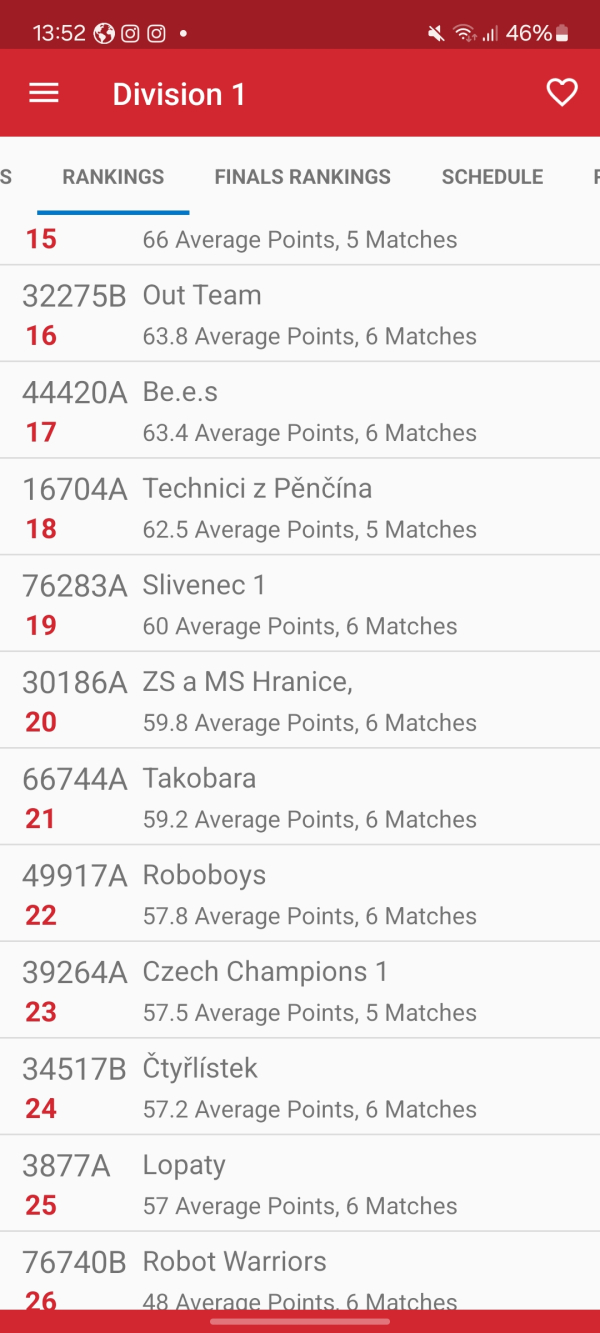Switch to the Finals Rankings tab
This screenshot has height=1333, width=600.
point(303,177)
